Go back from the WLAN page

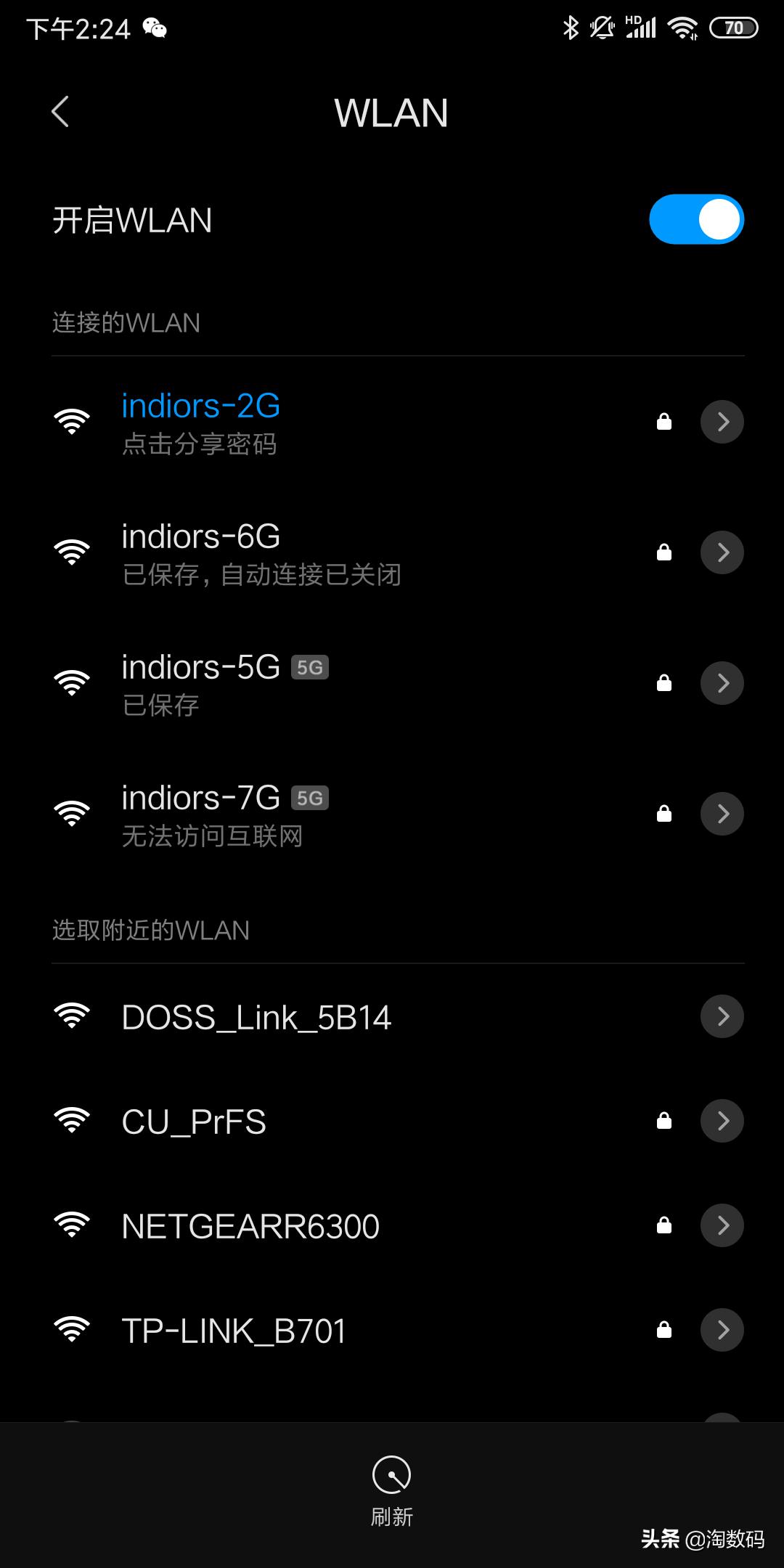coord(60,112)
